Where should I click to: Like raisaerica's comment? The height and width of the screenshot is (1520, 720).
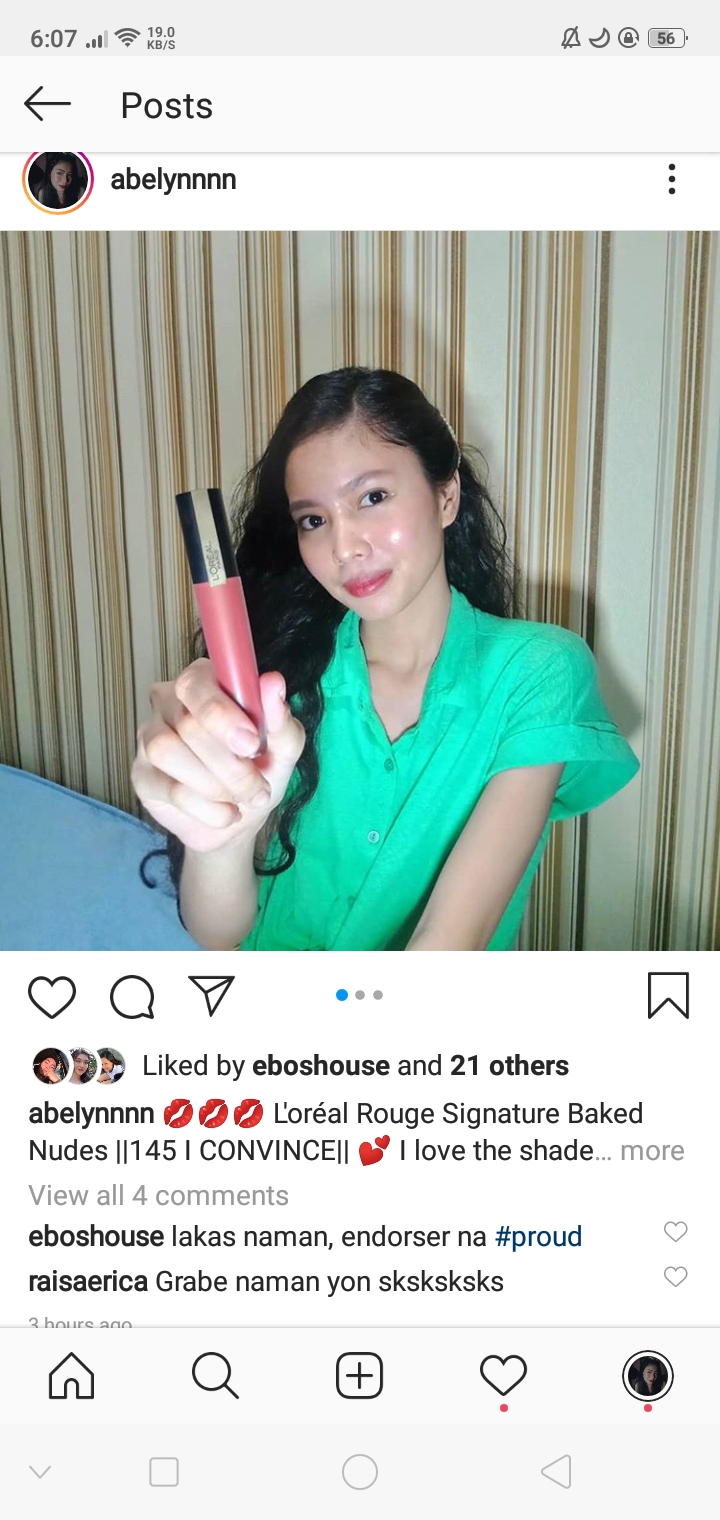coord(676,1277)
